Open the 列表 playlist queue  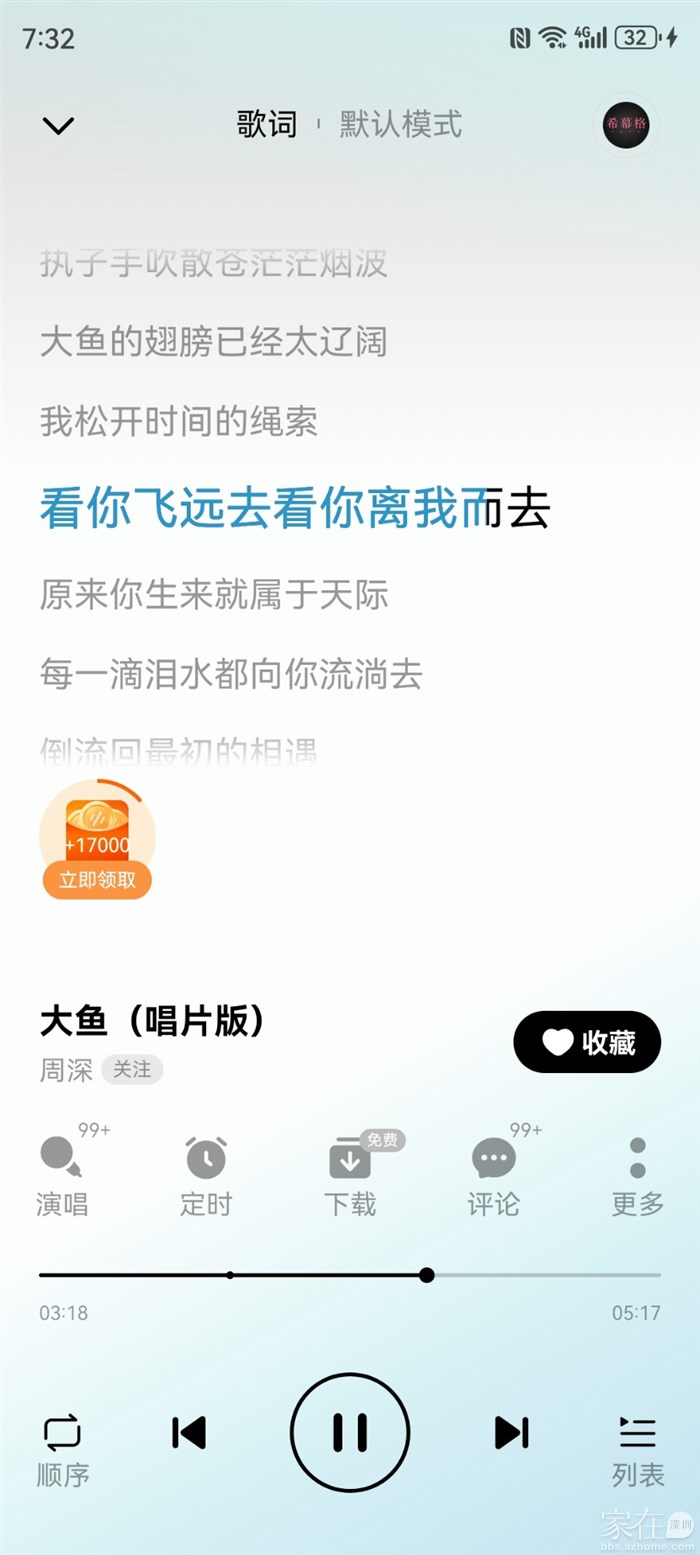[637, 1448]
